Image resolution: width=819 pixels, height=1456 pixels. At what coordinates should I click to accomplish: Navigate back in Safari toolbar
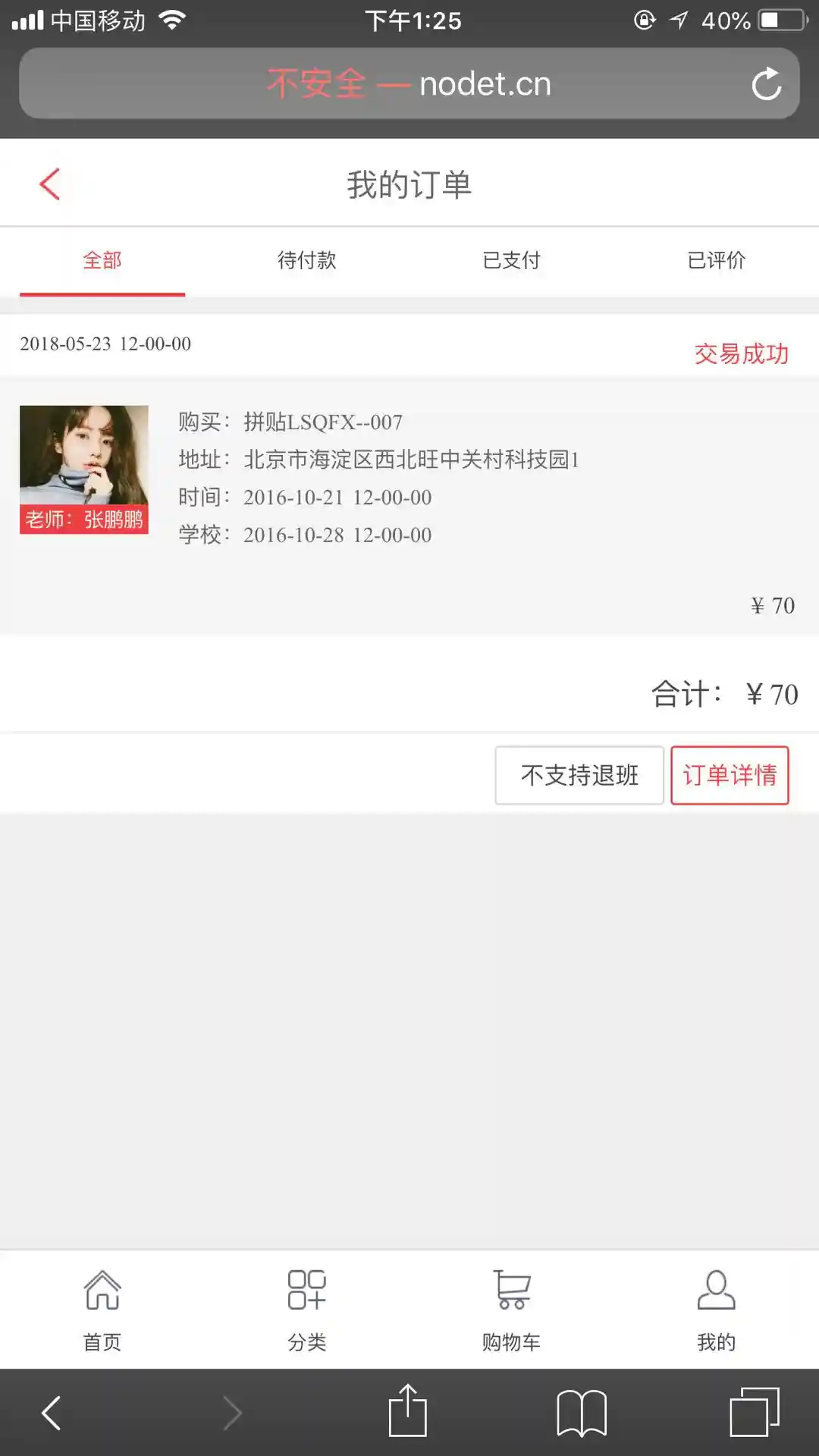(x=52, y=1414)
